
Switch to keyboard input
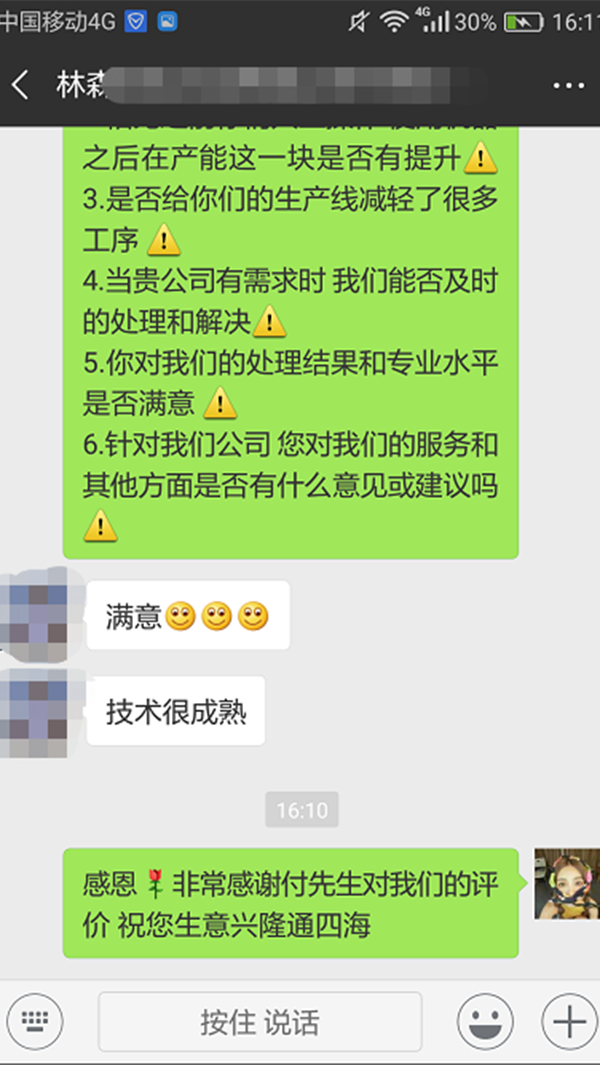[35, 1021]
